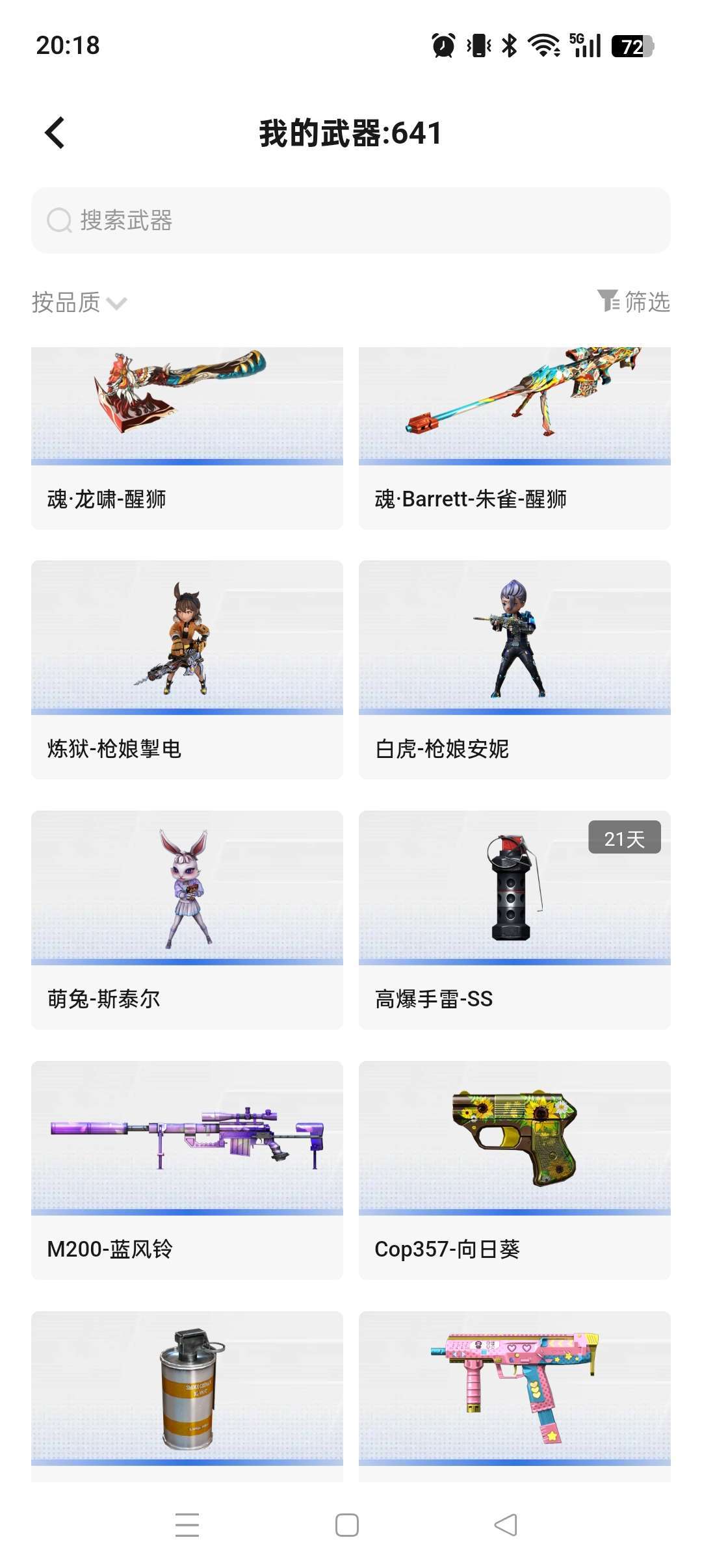Viewport: 702px width, 1568px height.
Task: View the 白虎-枪娘安妮 item
Action: [515, 670]
